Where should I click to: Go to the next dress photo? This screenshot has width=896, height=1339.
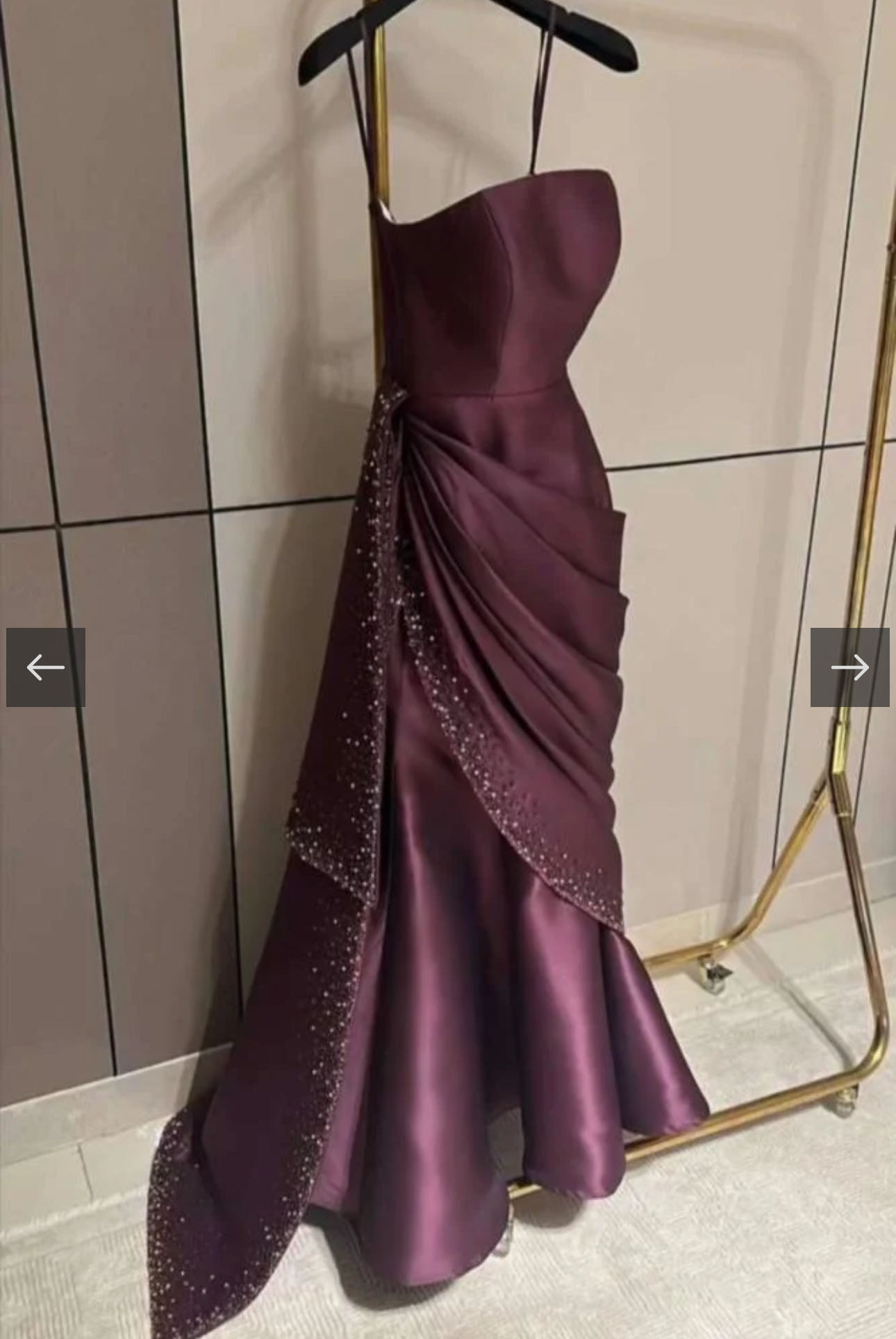[849, 667]
